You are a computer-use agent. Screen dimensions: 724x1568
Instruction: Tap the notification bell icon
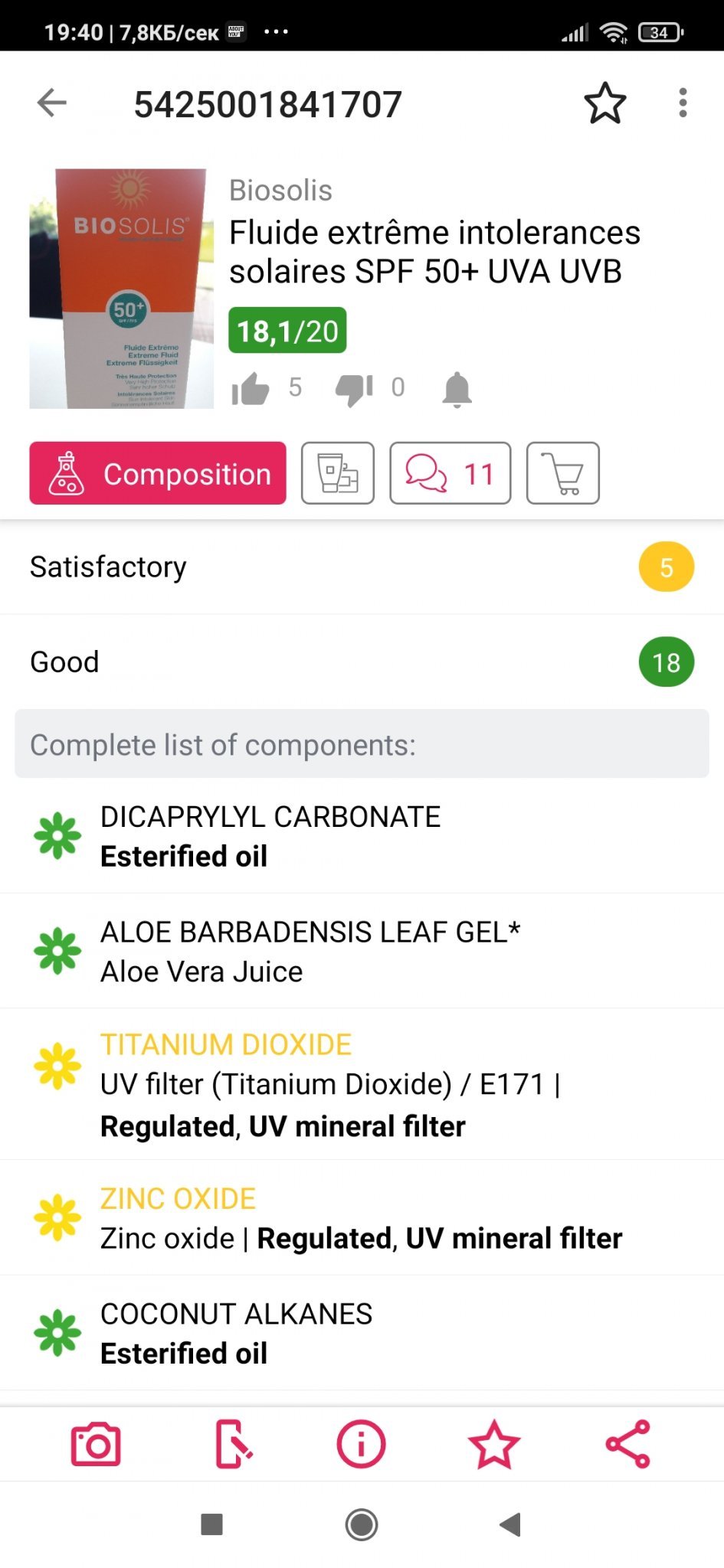pos(457,390)
